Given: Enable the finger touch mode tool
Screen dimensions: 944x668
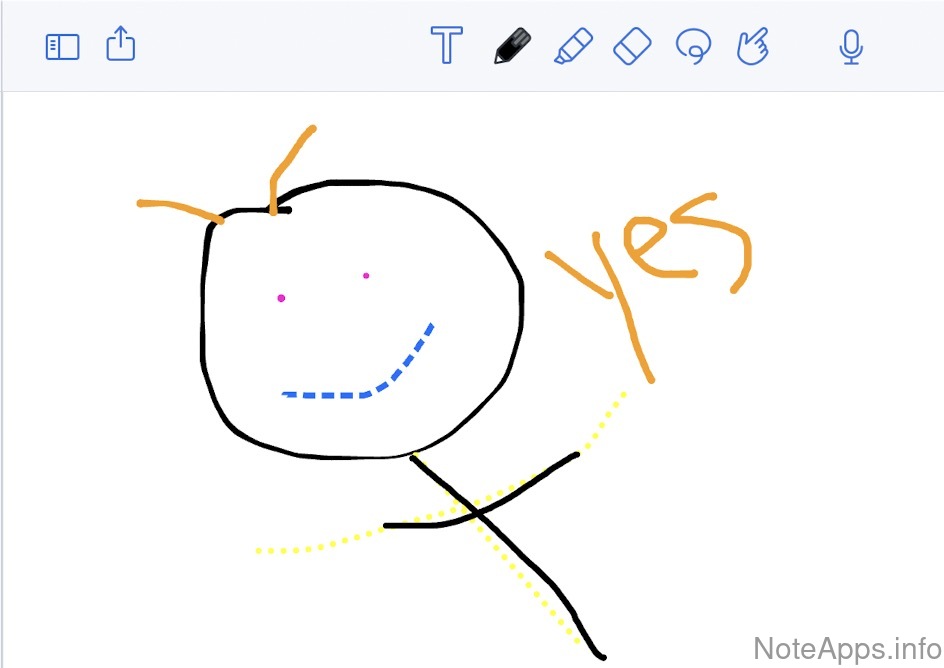Looking at the screenshot, I should [752, 46].
